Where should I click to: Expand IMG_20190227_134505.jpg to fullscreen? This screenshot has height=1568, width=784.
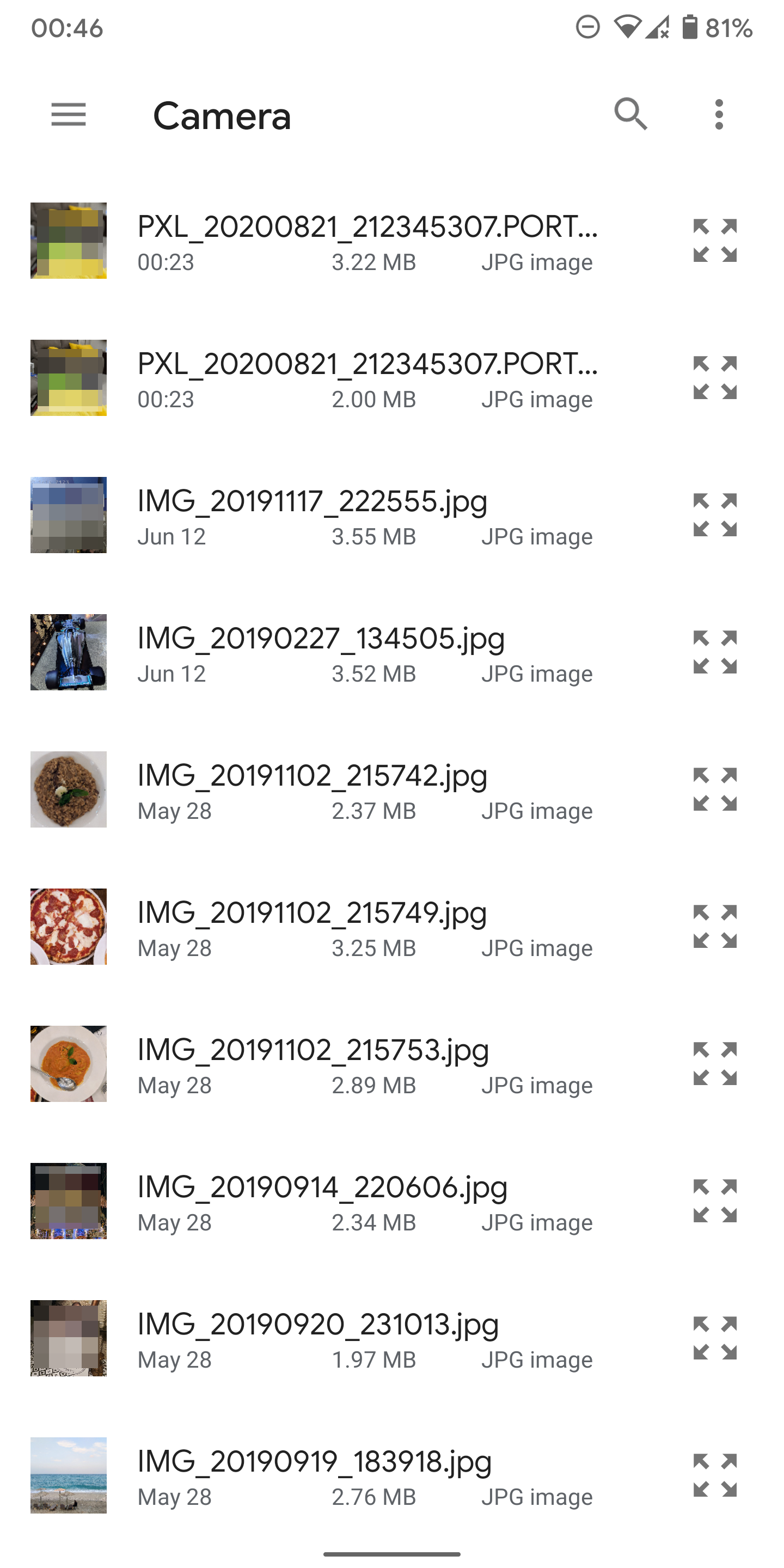(x=715, y=653)
